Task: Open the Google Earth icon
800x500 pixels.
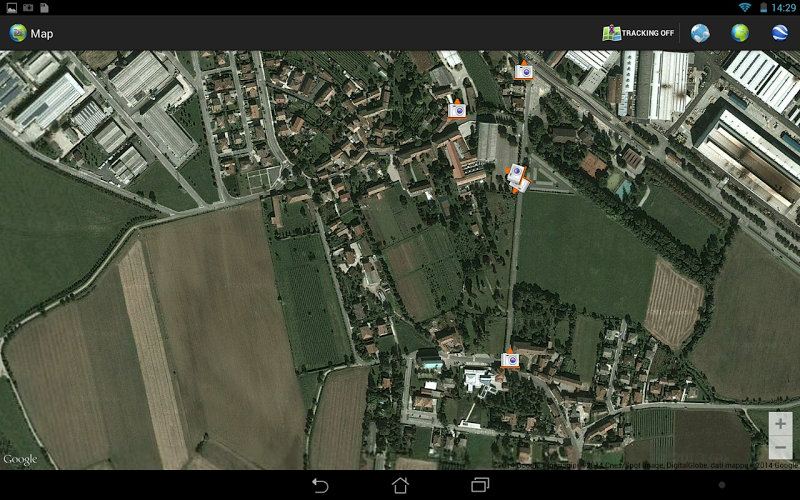Action: click(780, 33)
